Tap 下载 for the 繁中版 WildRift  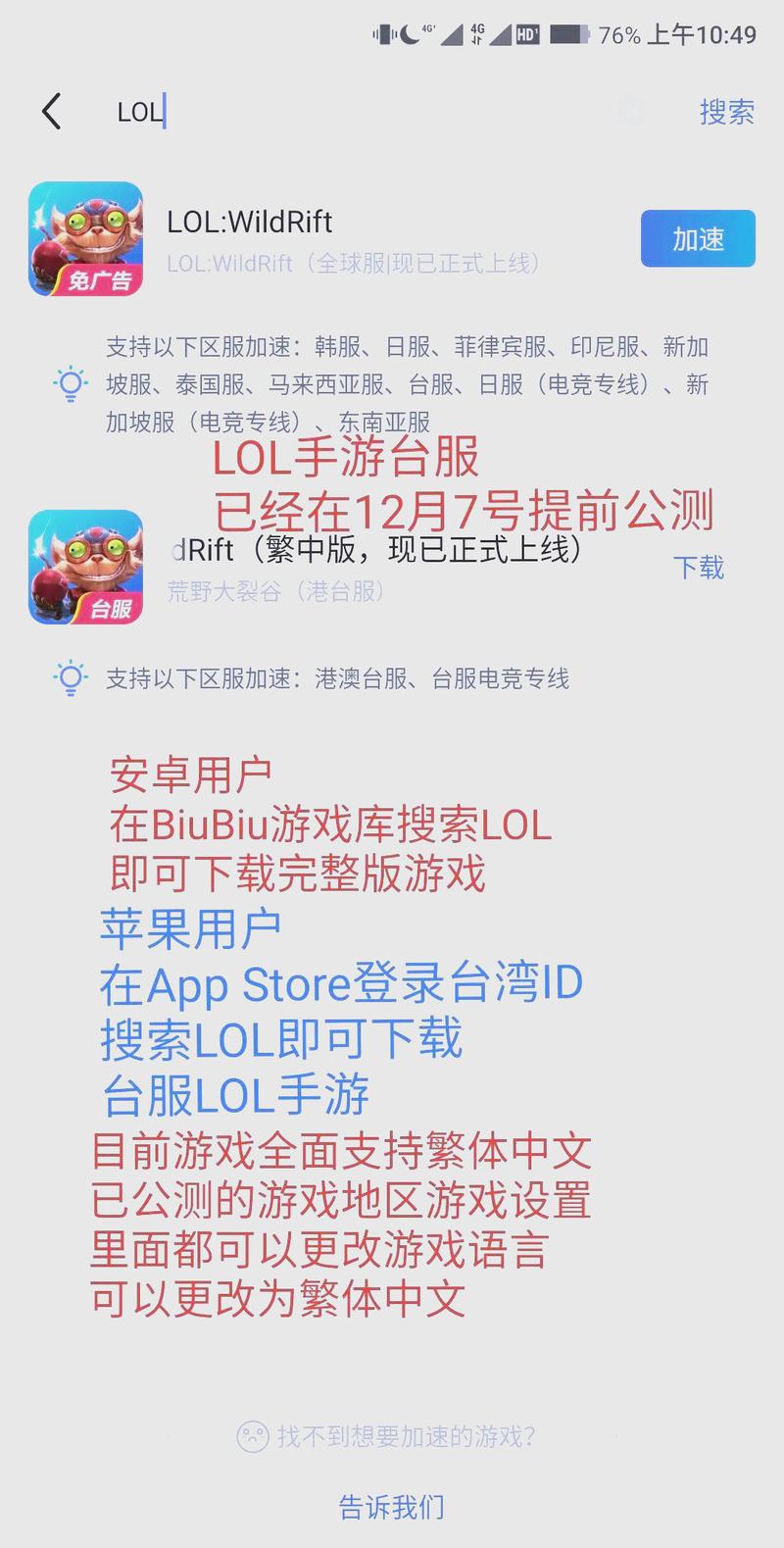tap(698, 568)
